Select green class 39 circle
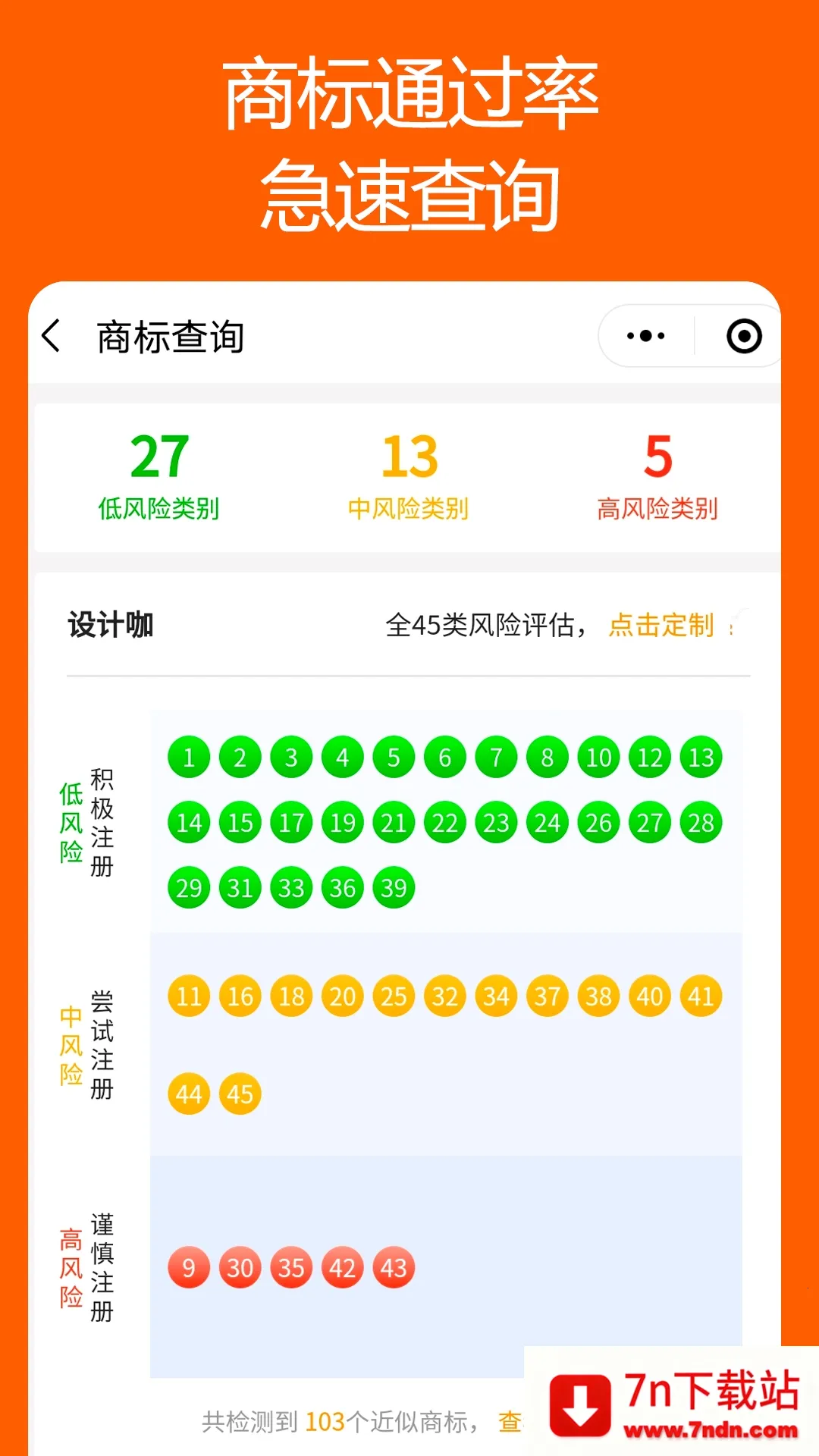The height and width of the screenshot is (1456, 819). (393, 887)
